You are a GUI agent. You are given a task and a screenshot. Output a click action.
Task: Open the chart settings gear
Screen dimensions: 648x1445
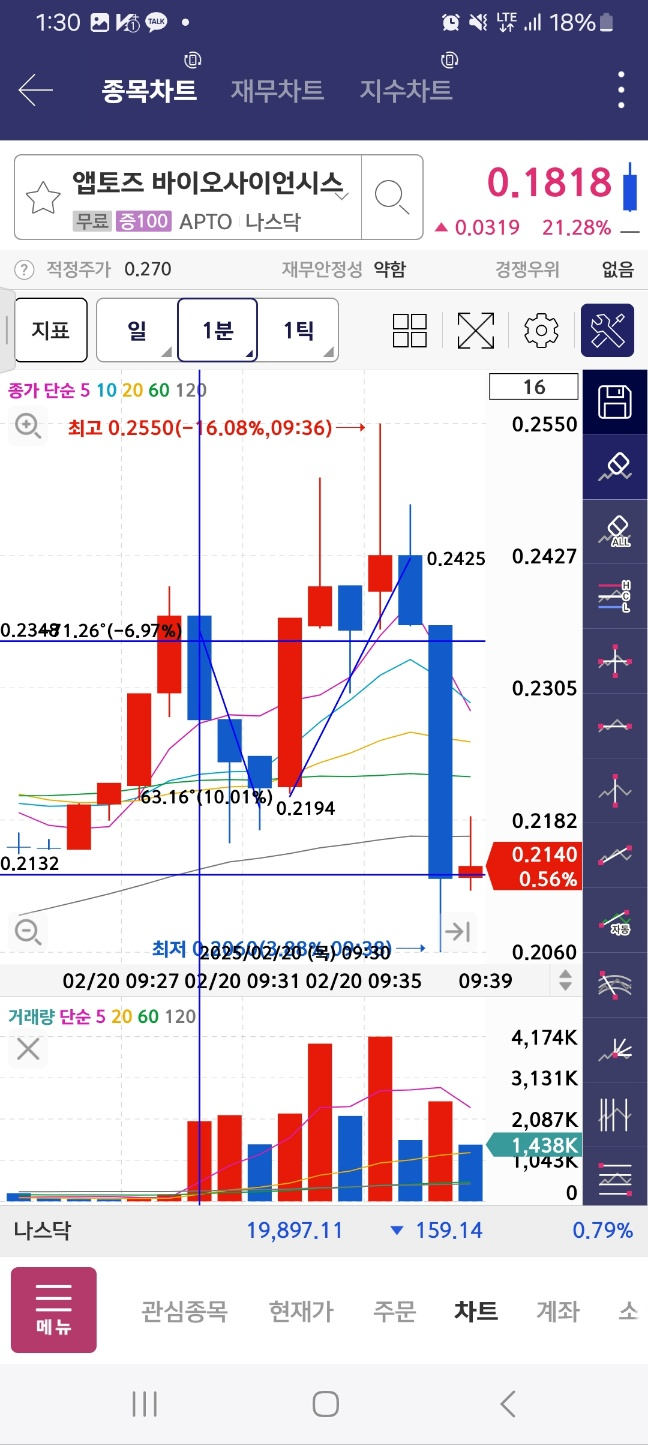tap(541, 330)
